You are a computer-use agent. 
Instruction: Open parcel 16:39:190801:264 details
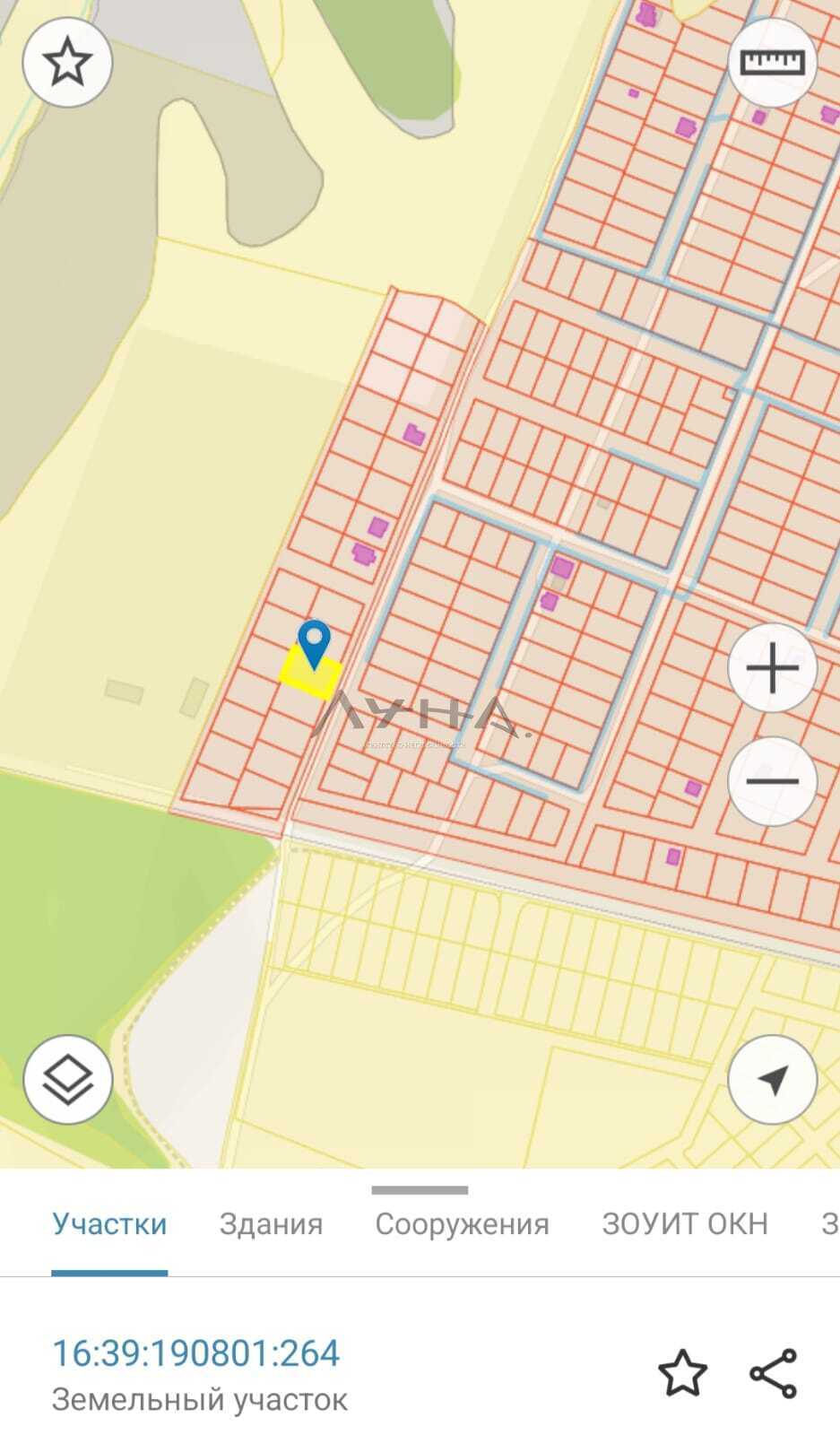tap(195, 1353)
